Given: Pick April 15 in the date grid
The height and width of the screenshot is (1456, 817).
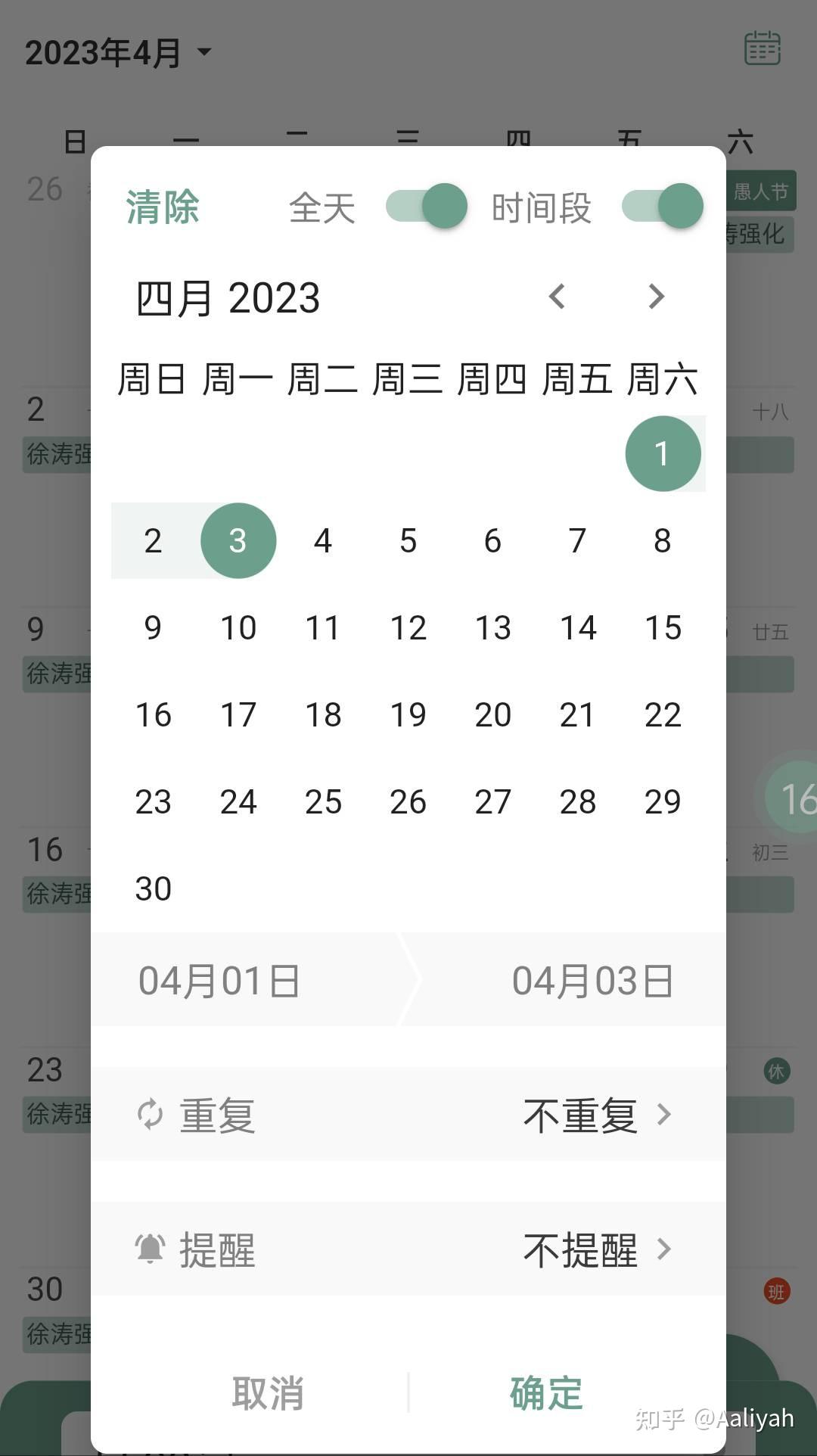Looking at the screenshot, I should click(663, 628).
